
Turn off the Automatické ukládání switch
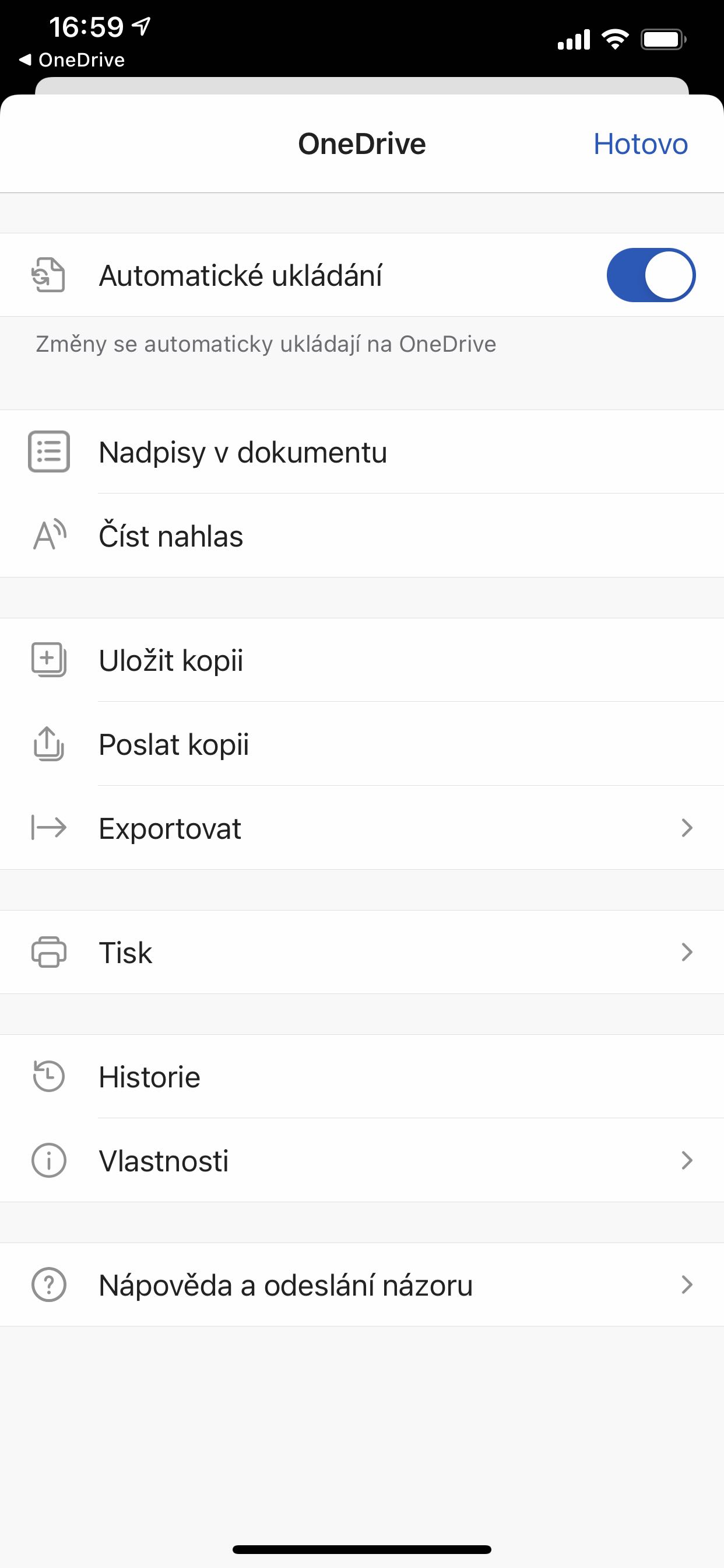pyautogui.click(x=651, y=275)
